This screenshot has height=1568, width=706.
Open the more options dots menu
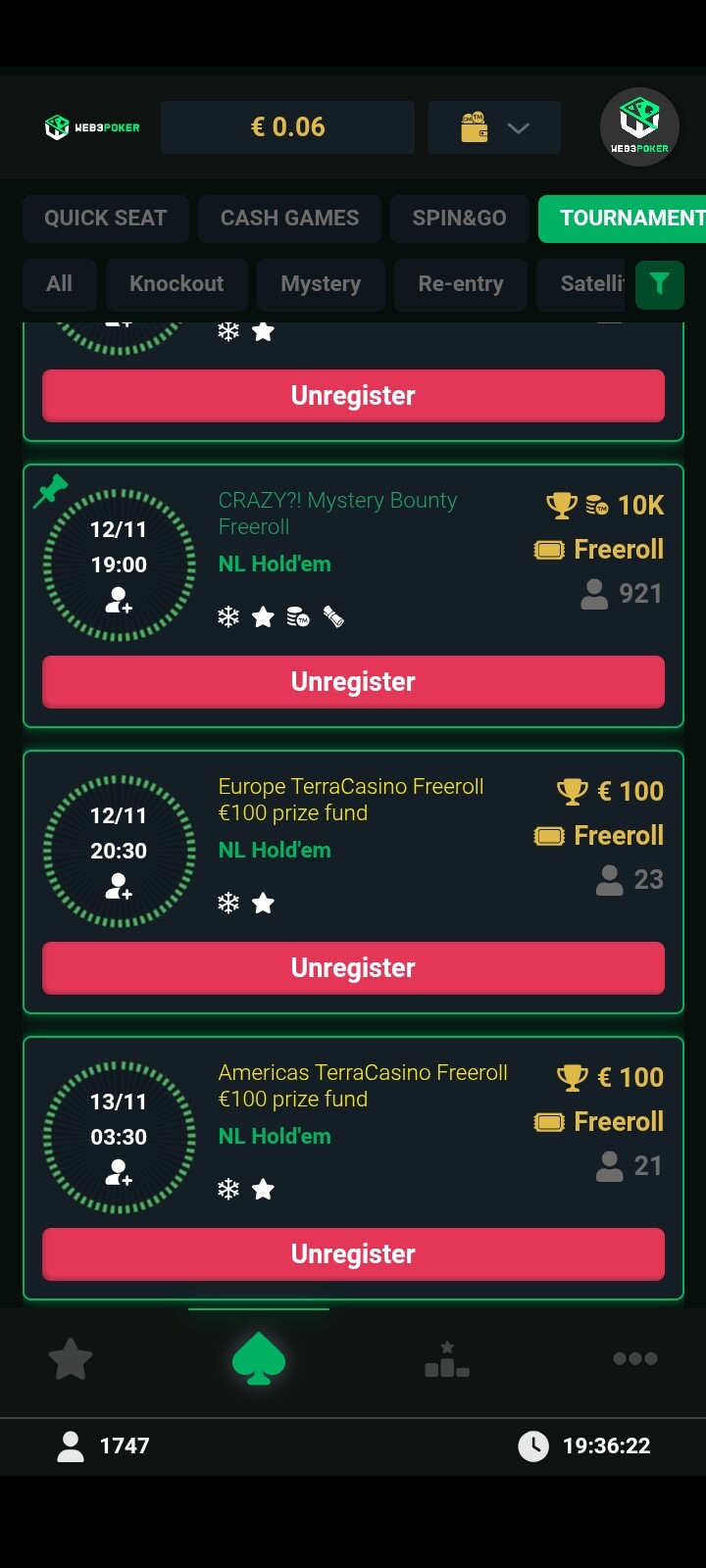coord(634,1359)
